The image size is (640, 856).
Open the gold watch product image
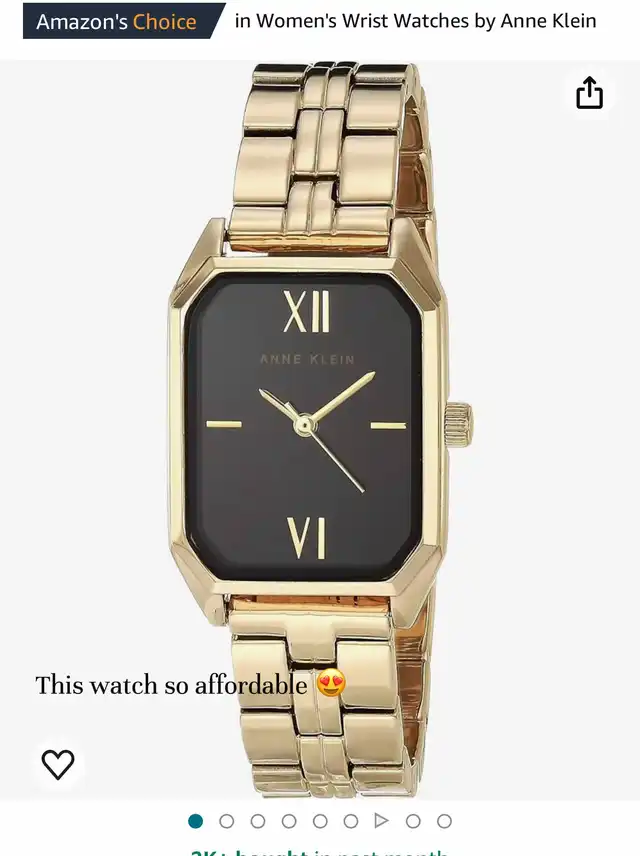(320, 420)
